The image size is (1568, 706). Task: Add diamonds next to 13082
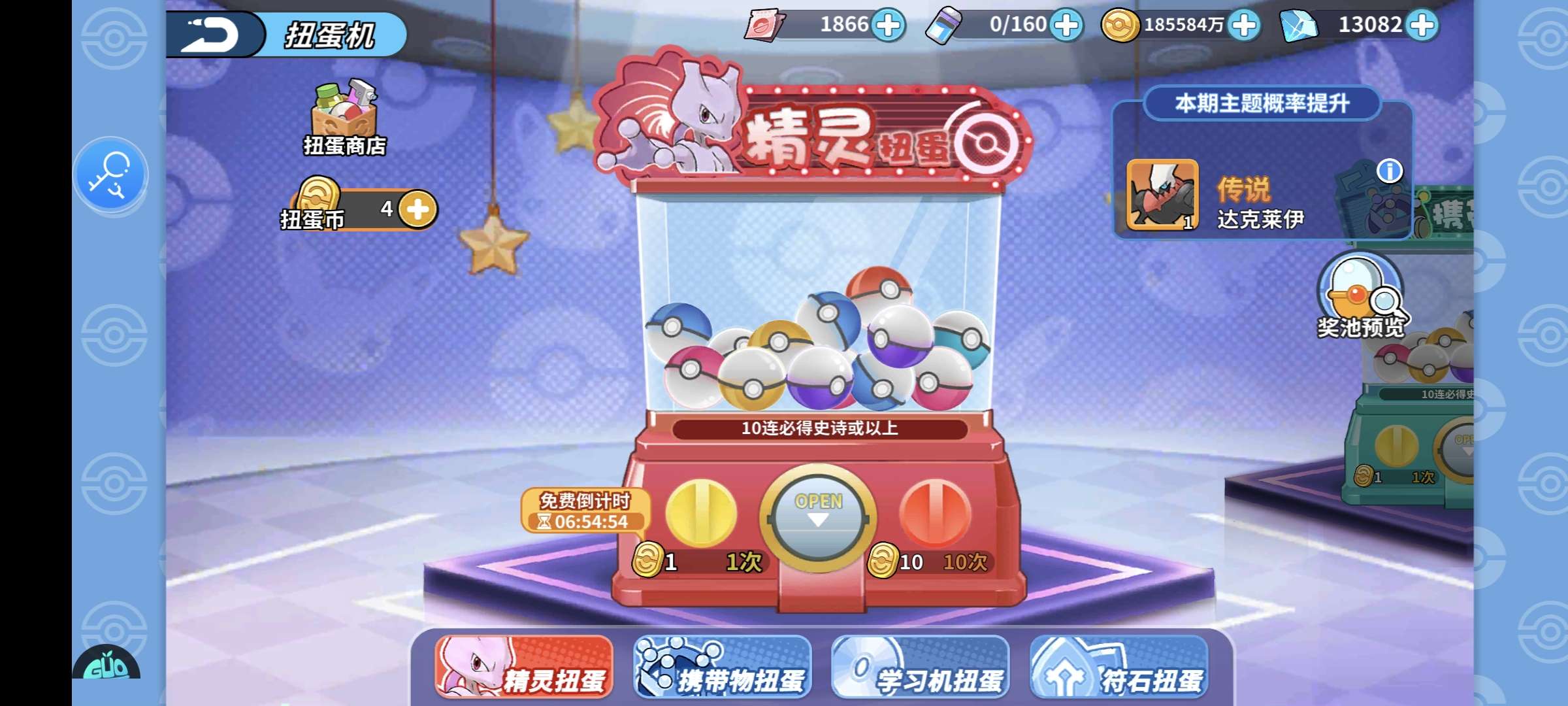[x=1422, y=25]
